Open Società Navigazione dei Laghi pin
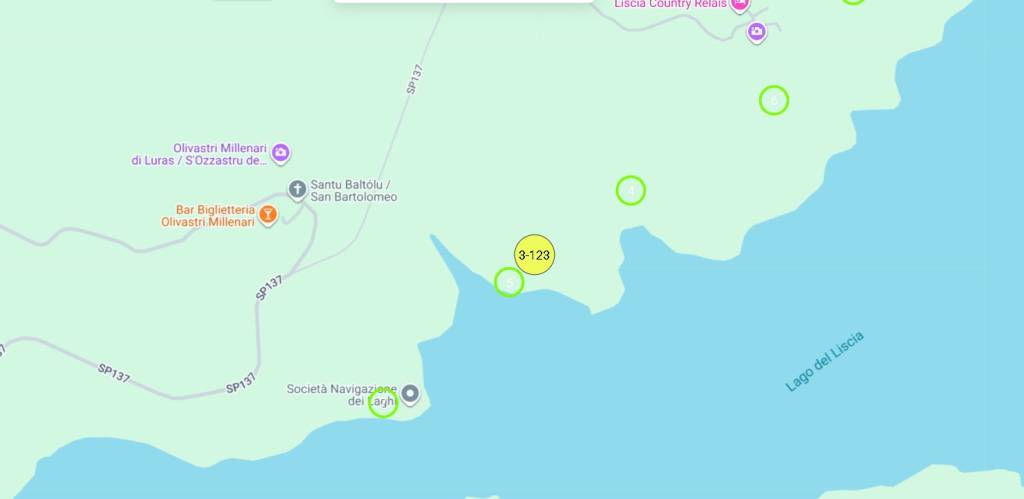 point(409,394)
